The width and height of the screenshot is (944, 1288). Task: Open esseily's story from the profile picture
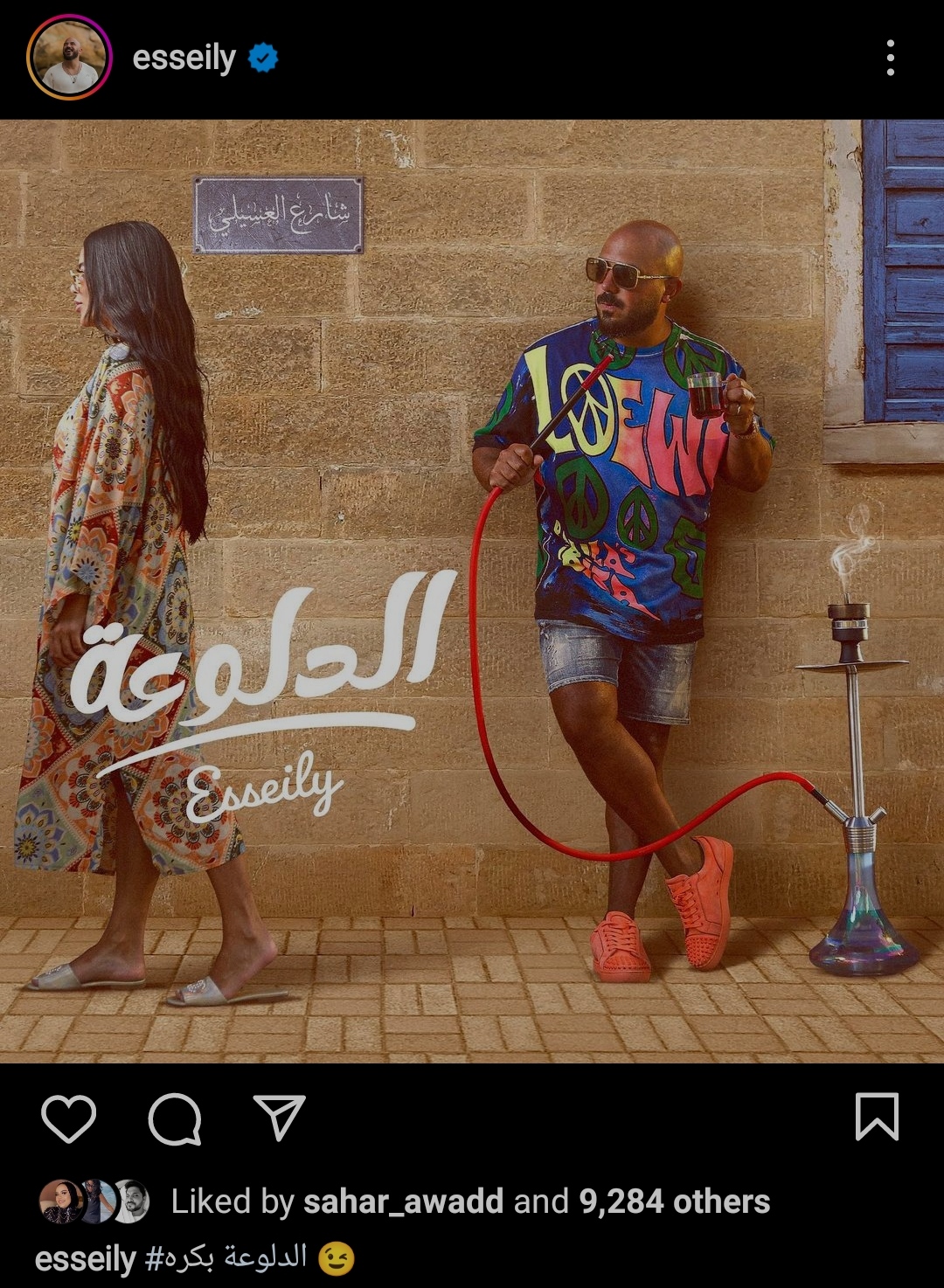[69, 58]
